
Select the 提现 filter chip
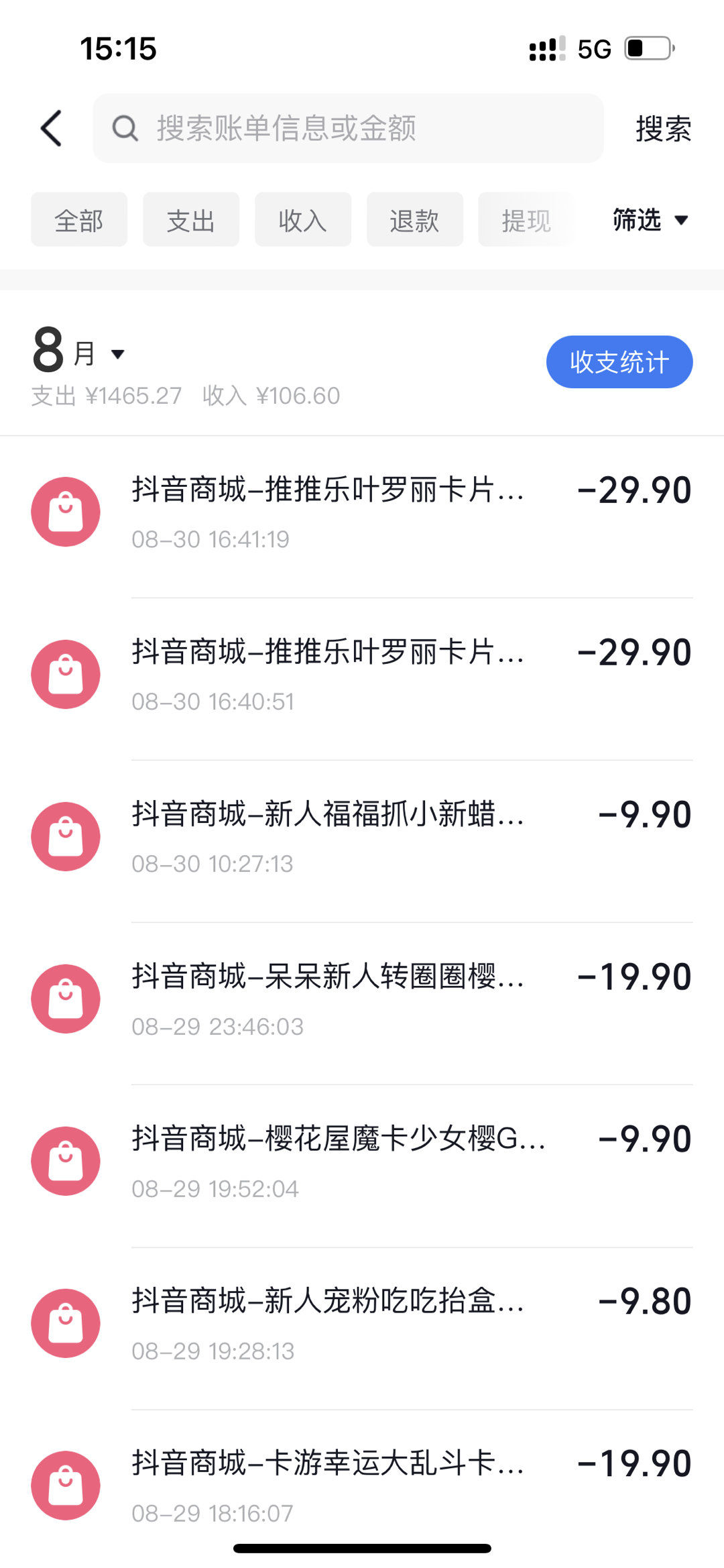[526, 220]
